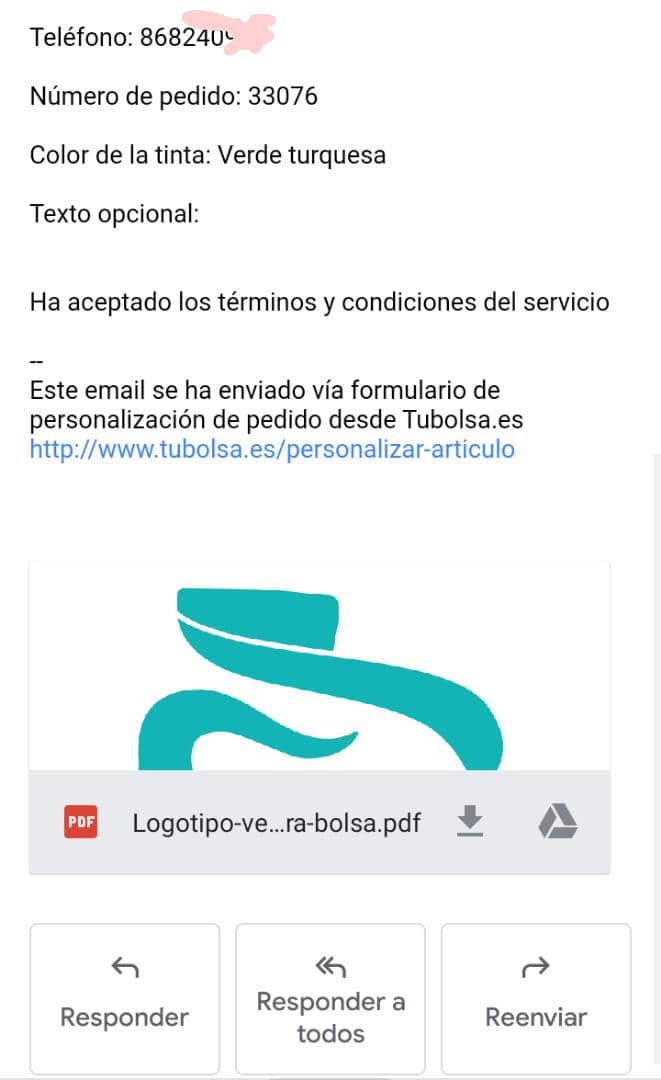The height and width of the screenshot is (1080, 661).
Task: Download the Logotipo PDF attachment
Action: [470, 821]
